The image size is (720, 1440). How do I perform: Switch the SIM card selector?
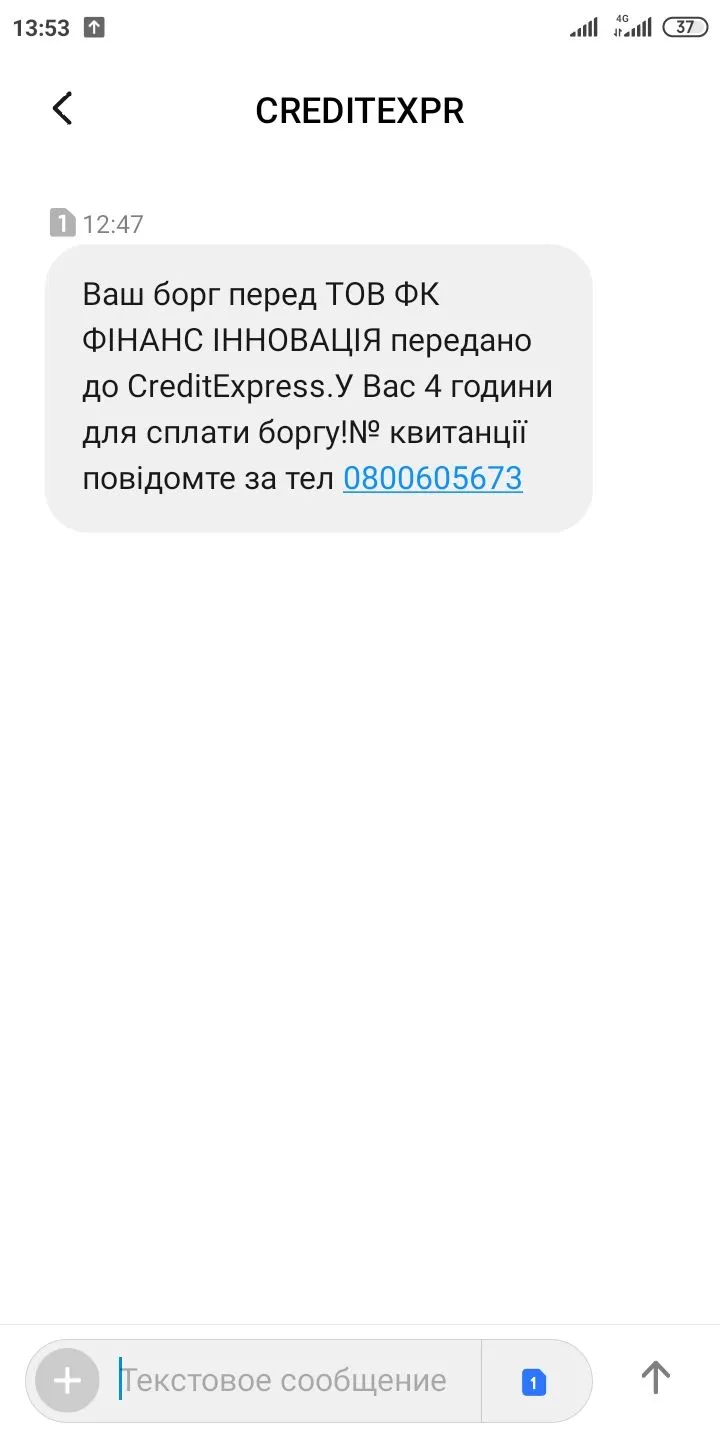coord(534,1382)
